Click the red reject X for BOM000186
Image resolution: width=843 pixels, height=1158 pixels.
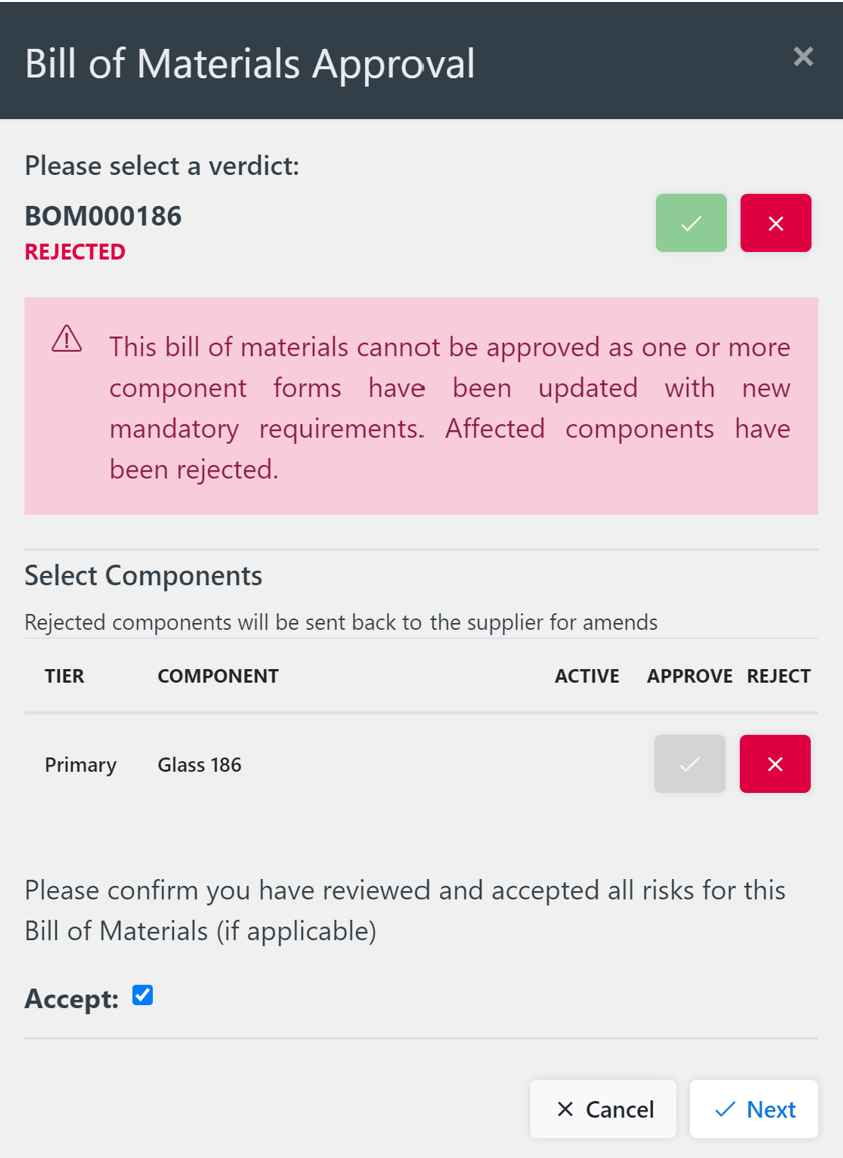point(776,222)
